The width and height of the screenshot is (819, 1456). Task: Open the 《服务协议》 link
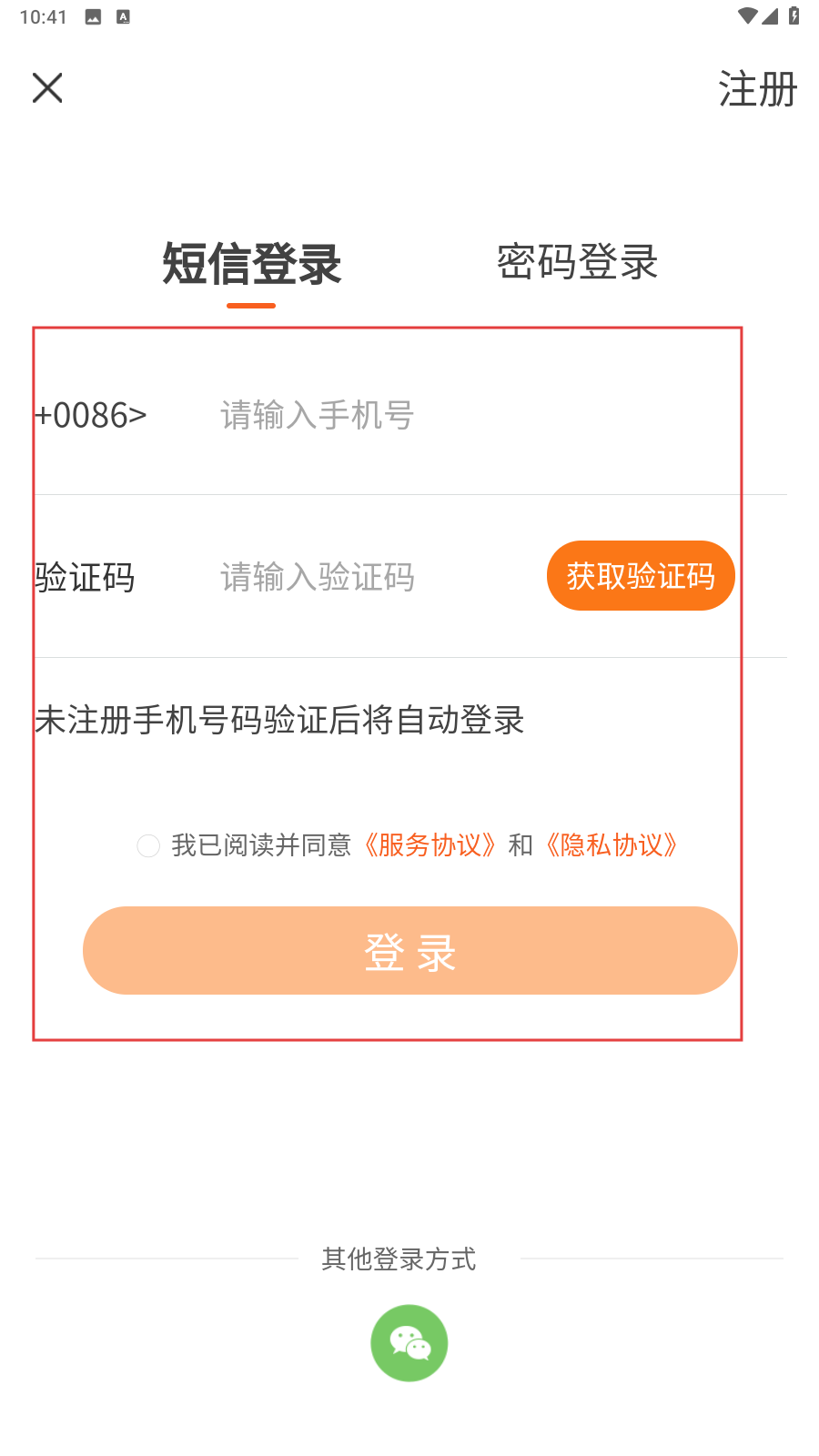(x=430, y=845)
